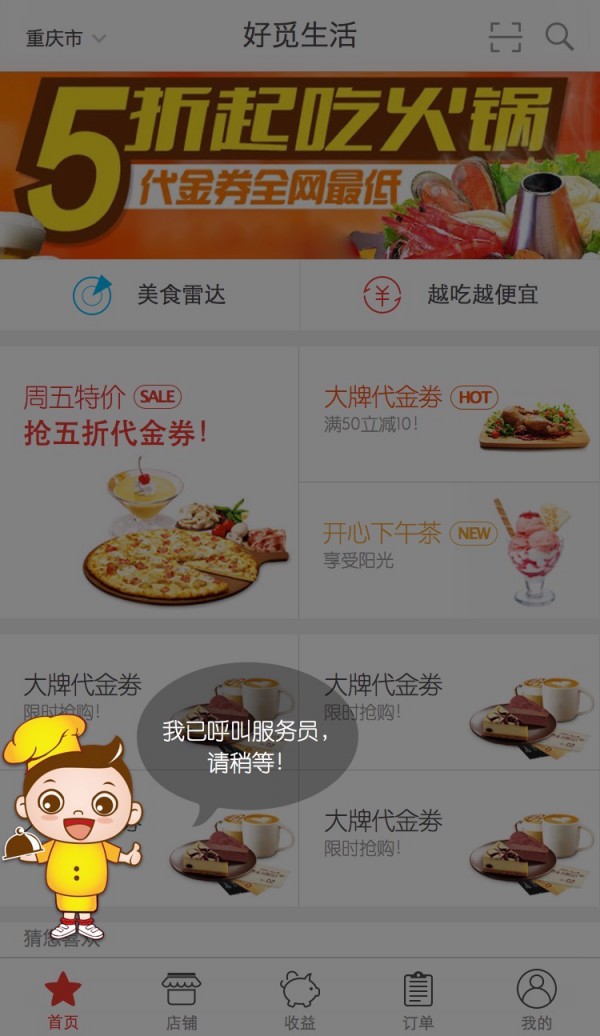This screenshot has width=600, height=1036.
Task: Open the QR scan icon
Action: [x=505, y=38]
